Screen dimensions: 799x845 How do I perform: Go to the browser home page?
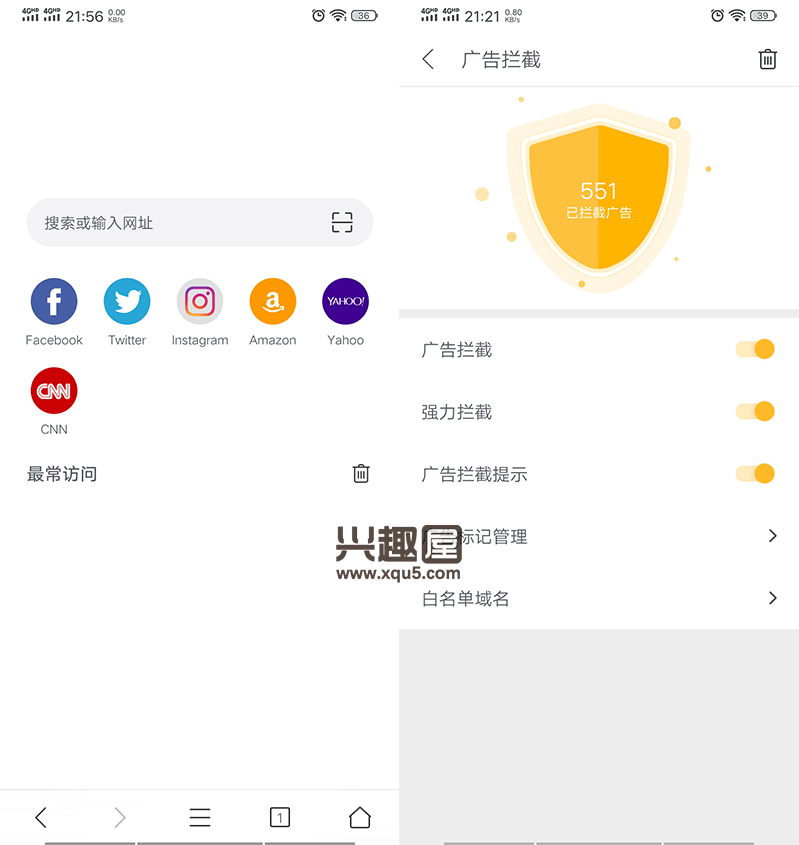pyautogui.click(x=360, y=818)
